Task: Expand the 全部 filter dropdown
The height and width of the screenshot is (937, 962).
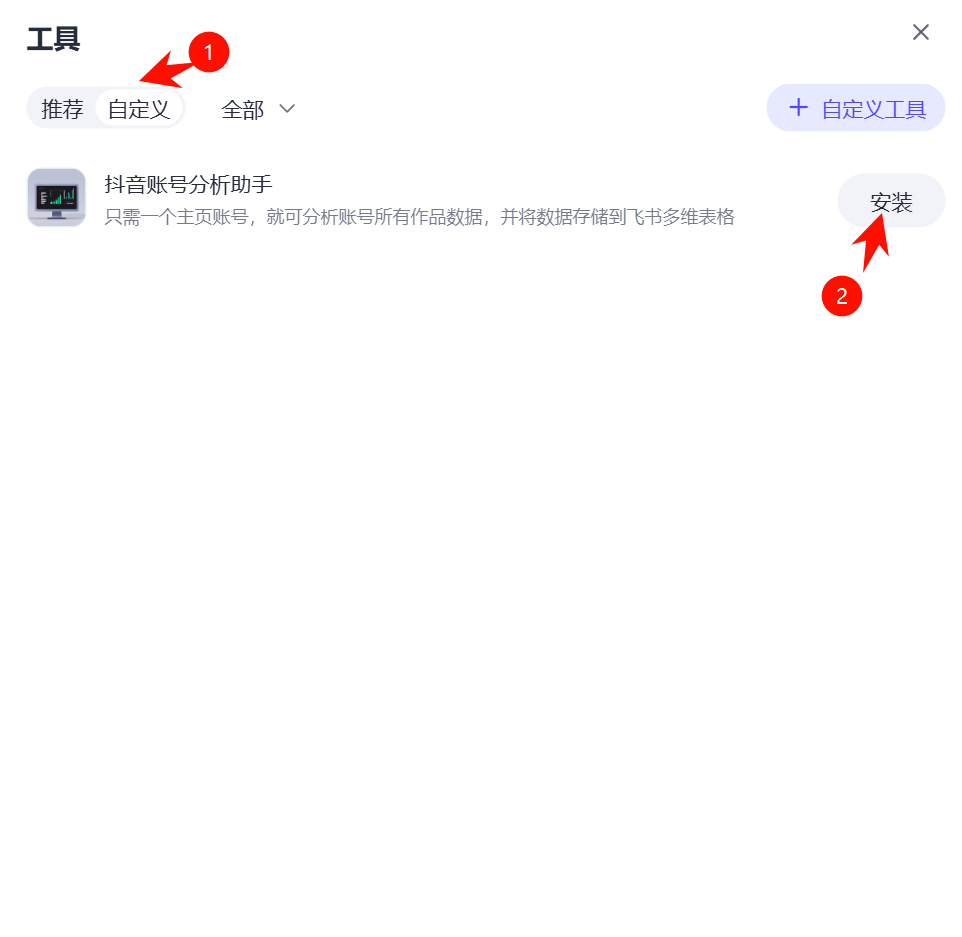Action: [258, 109]
